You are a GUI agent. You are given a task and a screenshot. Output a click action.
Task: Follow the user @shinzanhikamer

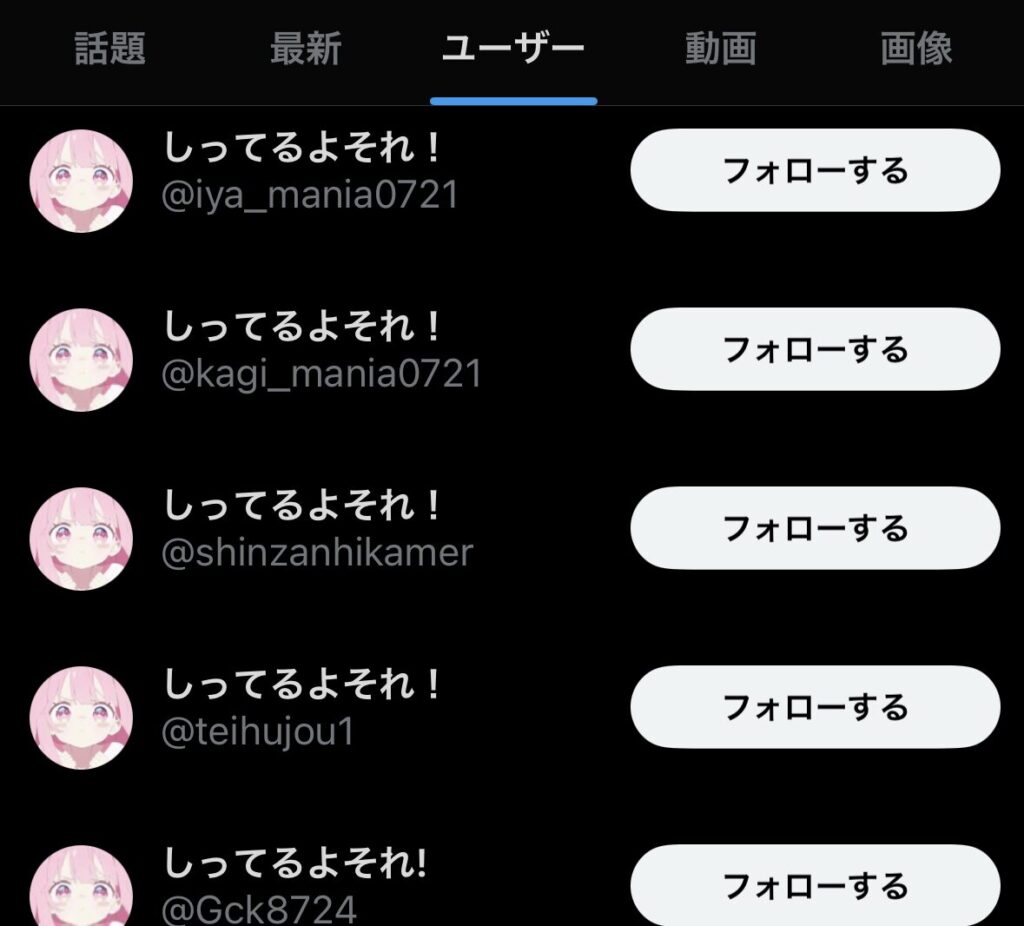815,528
